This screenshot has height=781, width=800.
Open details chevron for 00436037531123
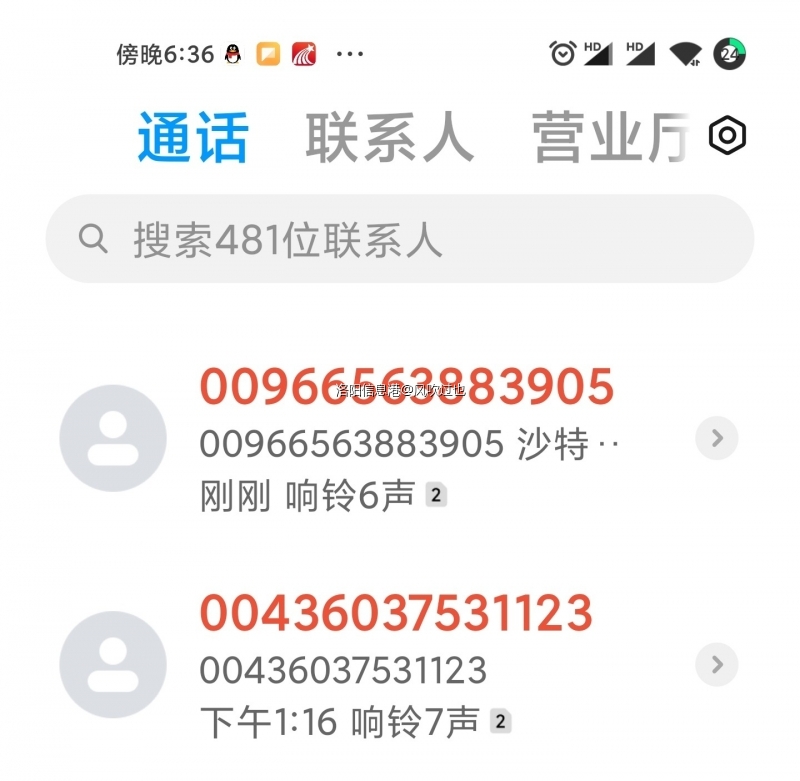point(716,665)
